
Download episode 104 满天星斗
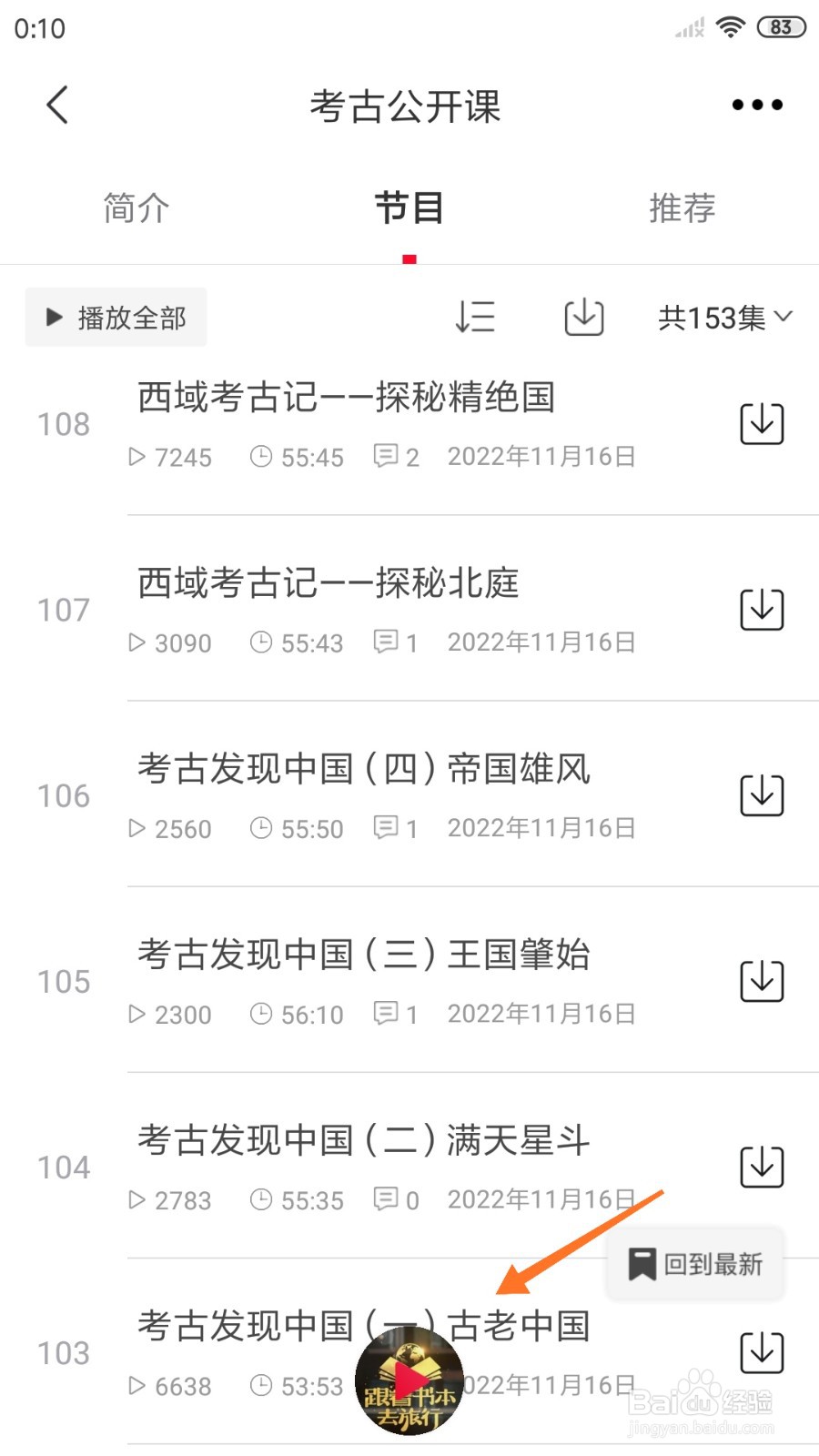(762, 1167)
